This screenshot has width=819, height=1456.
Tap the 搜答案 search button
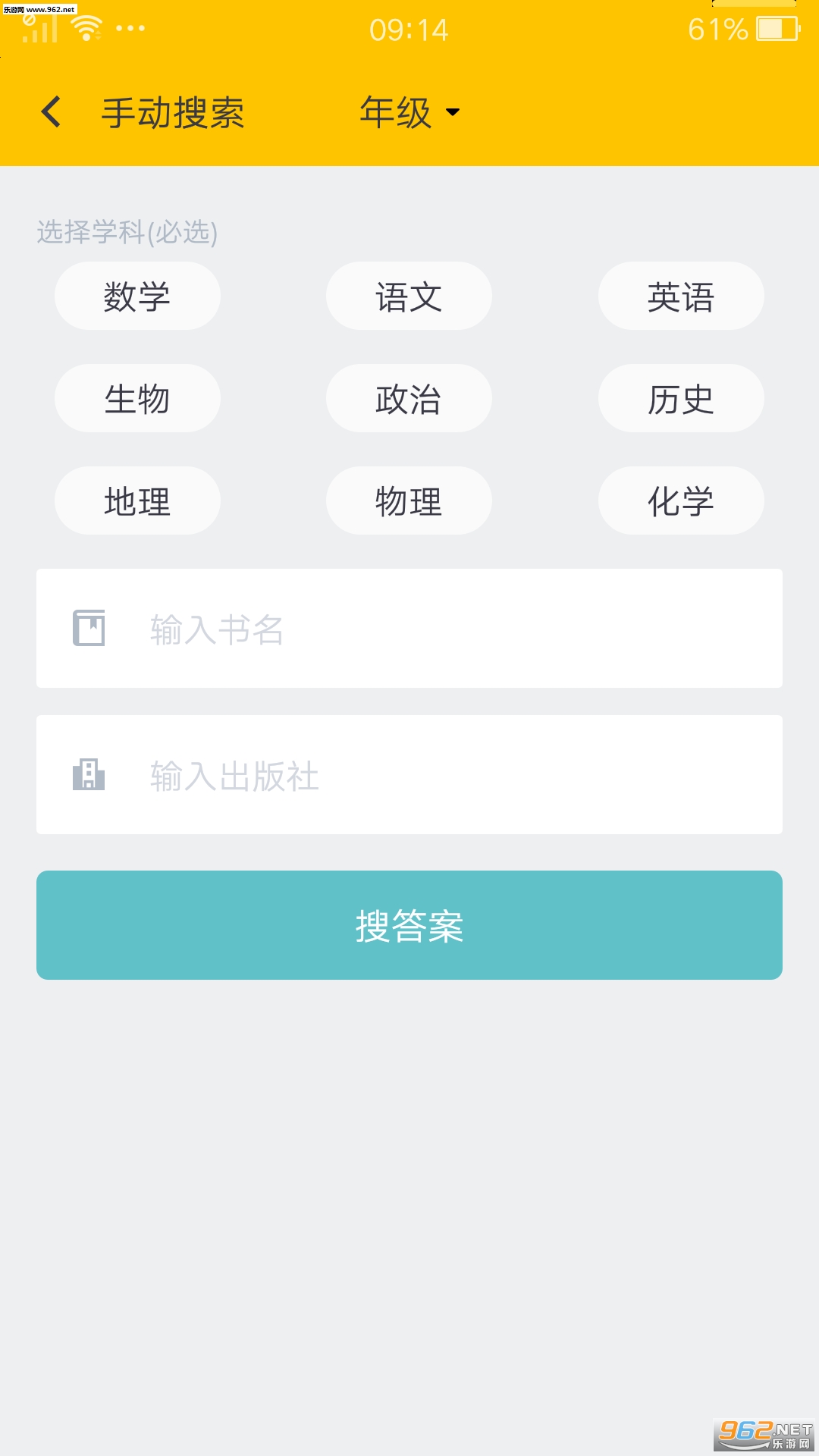(x=409, y=925)
